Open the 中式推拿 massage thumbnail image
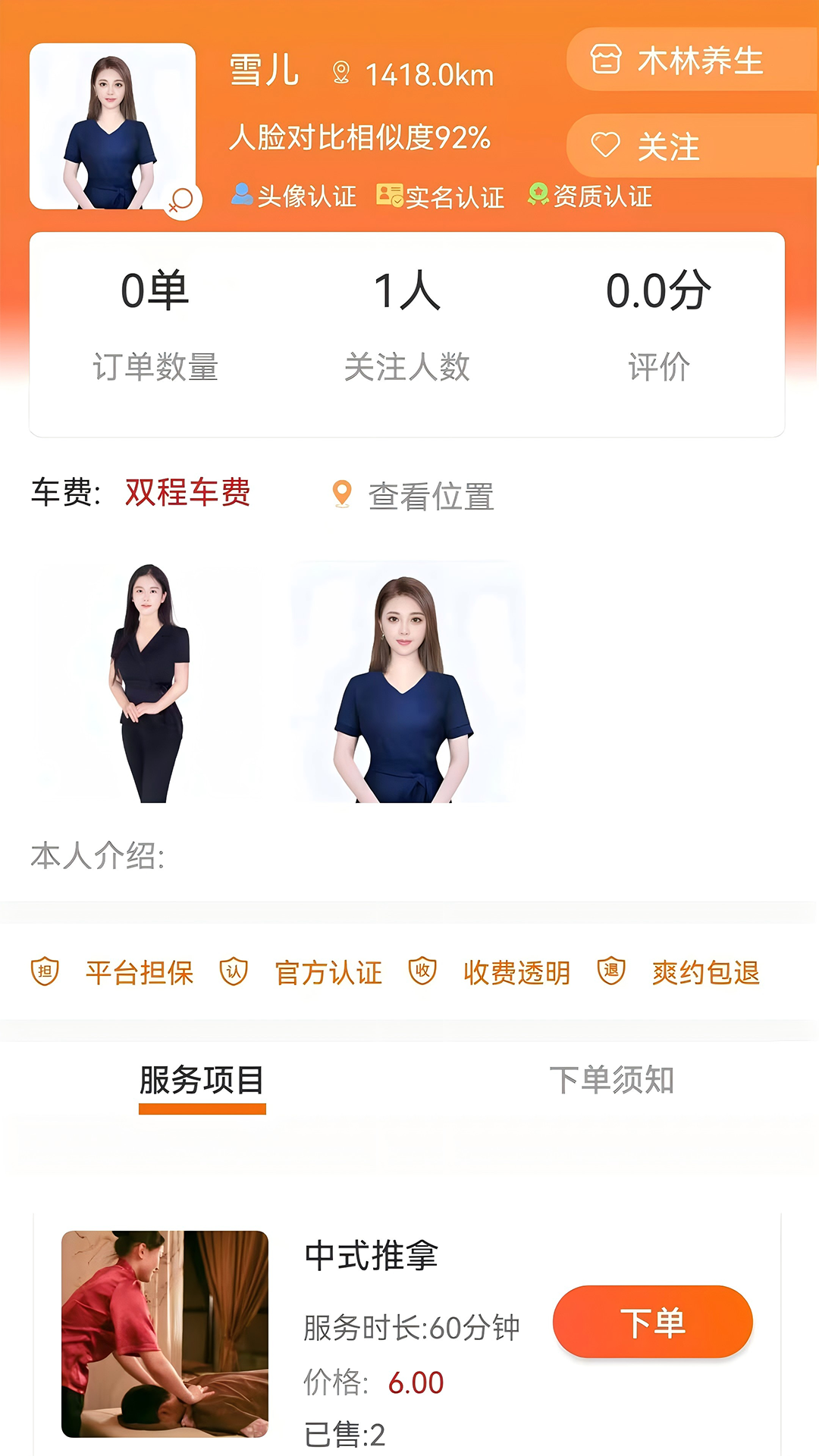819x1456 pixels. [165, 1336]
